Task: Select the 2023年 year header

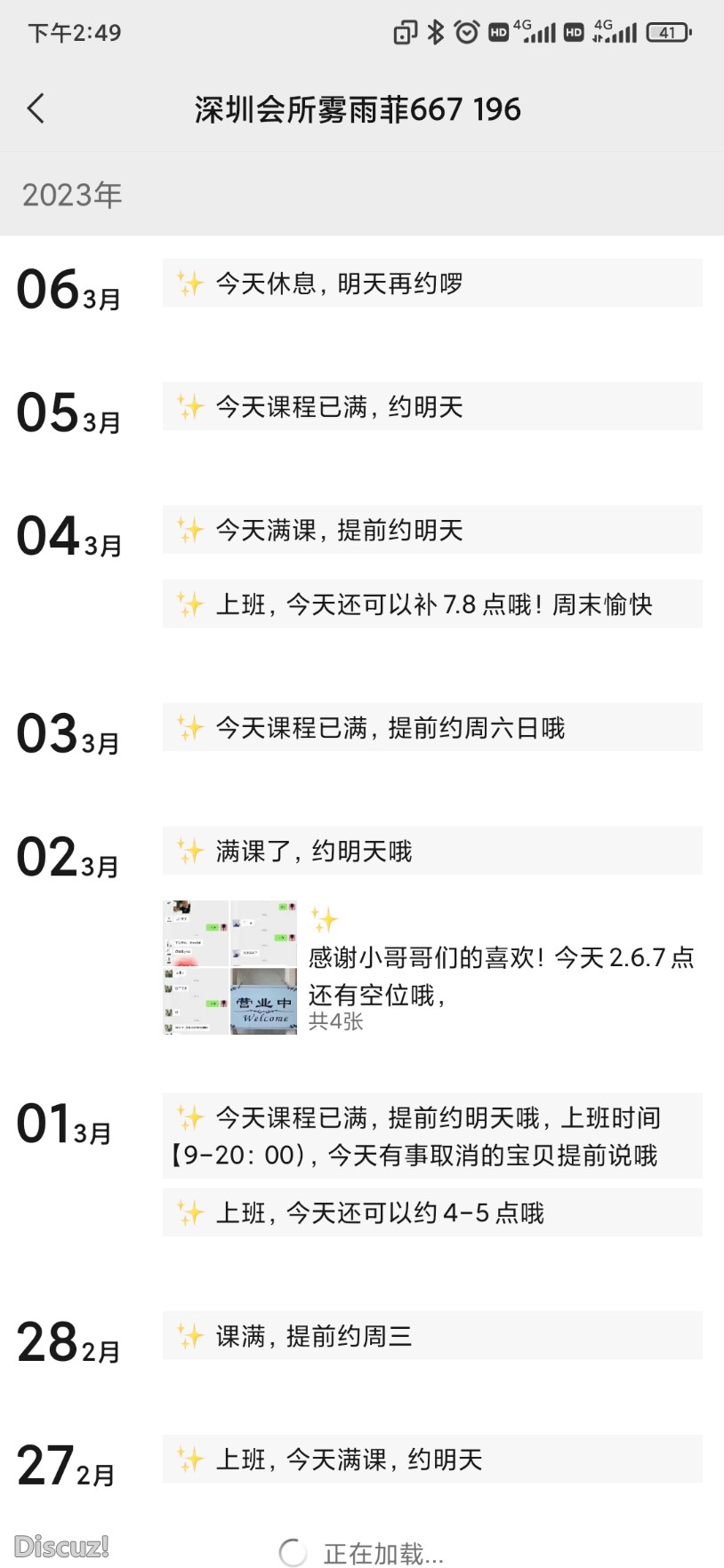Action: tap(71, 194)
